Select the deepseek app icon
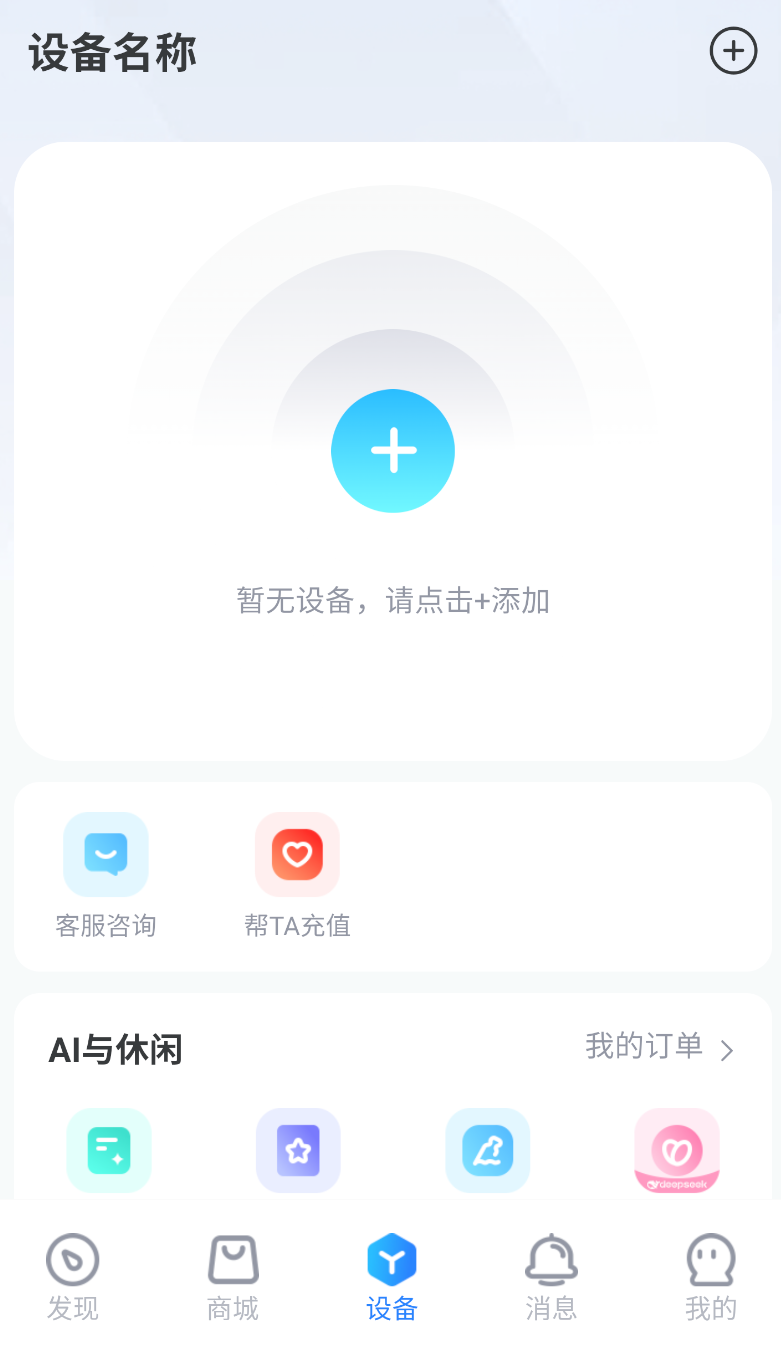The width and height of the screenshot is (781, 1346). (x=677, y=1151)
